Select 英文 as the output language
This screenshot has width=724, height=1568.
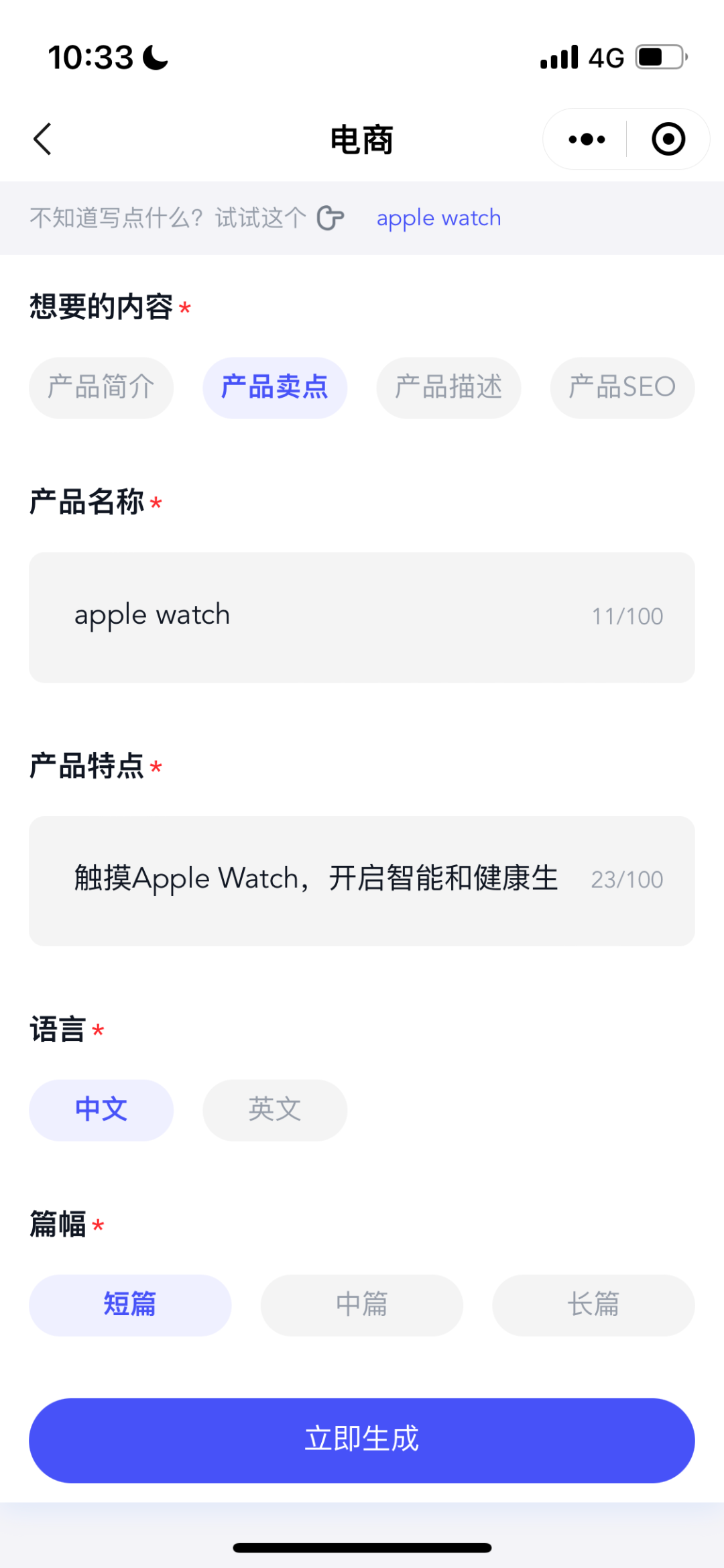(x=274, y=1110)
